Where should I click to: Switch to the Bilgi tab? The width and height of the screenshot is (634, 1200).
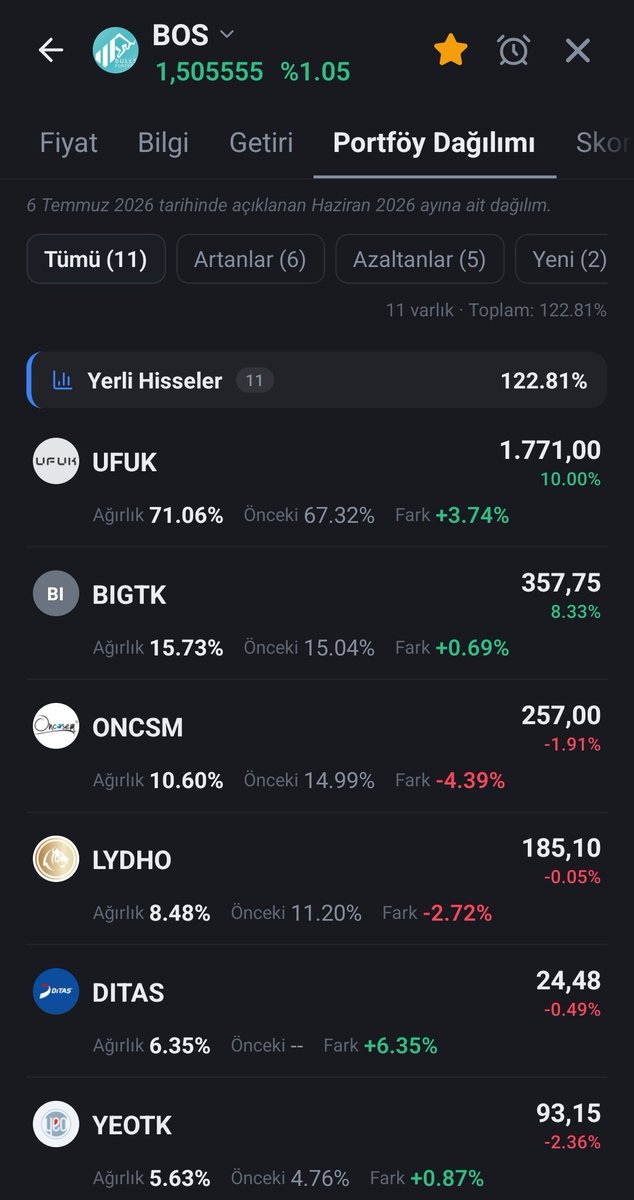(163, 142)
